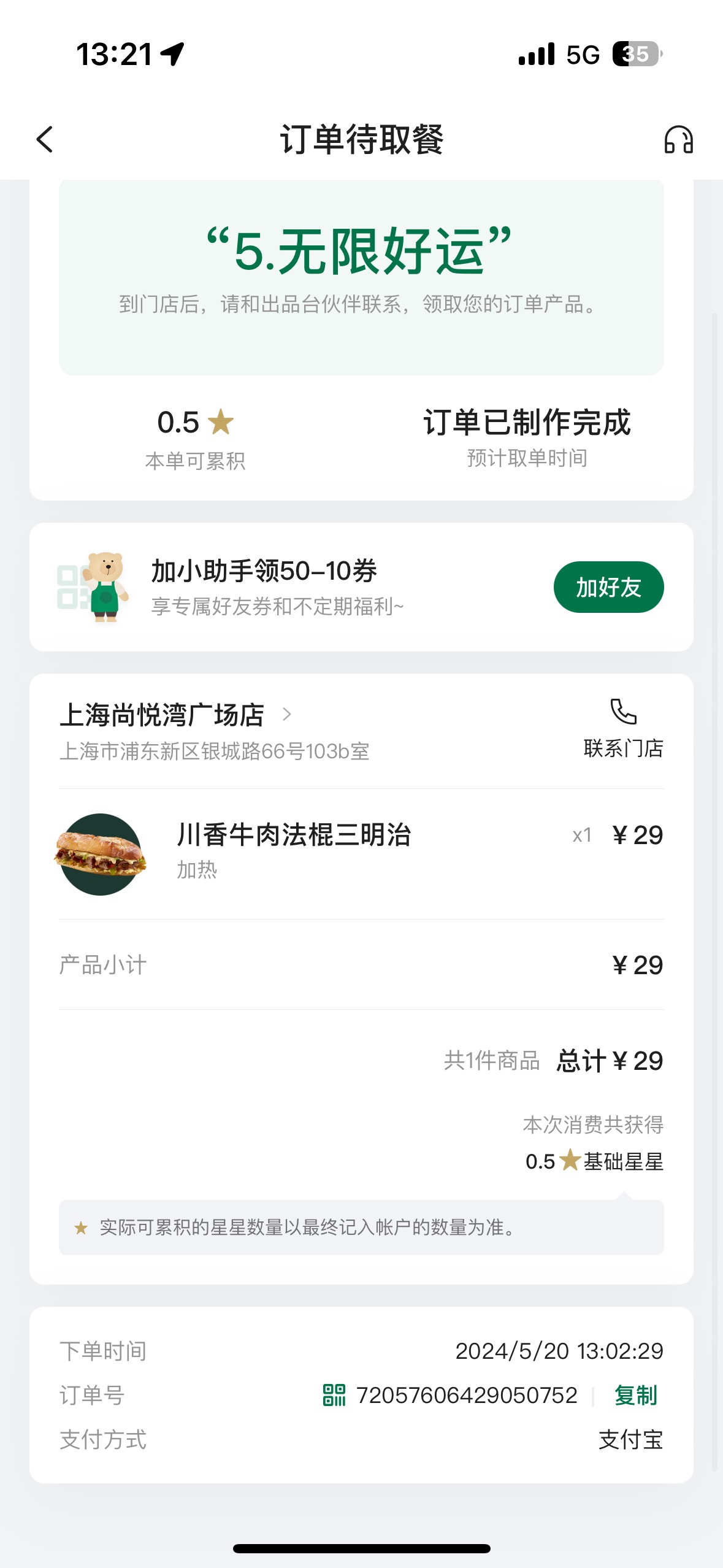Go back using the top-left arrow

point(45,139)
